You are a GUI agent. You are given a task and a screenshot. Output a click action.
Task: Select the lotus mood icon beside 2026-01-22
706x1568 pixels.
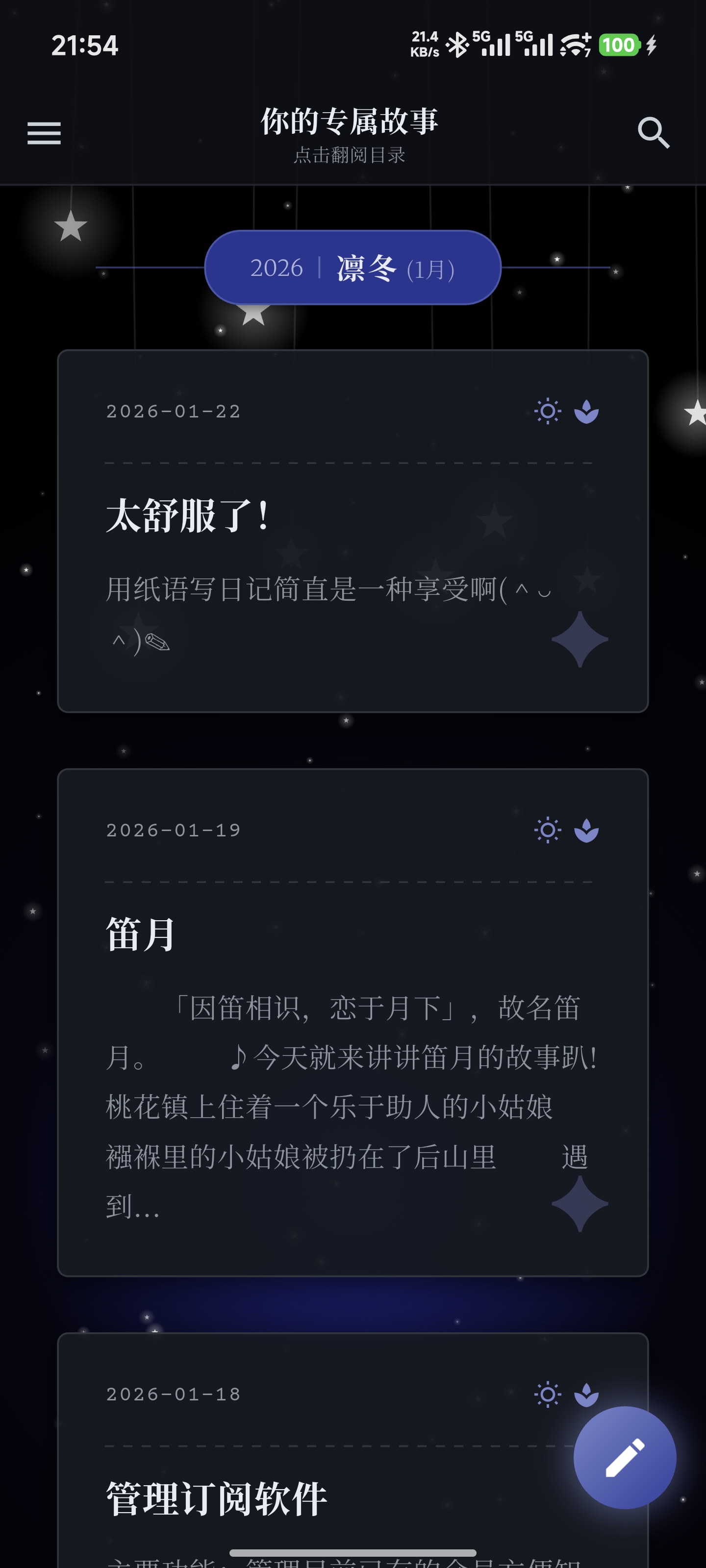pos(586,410)
